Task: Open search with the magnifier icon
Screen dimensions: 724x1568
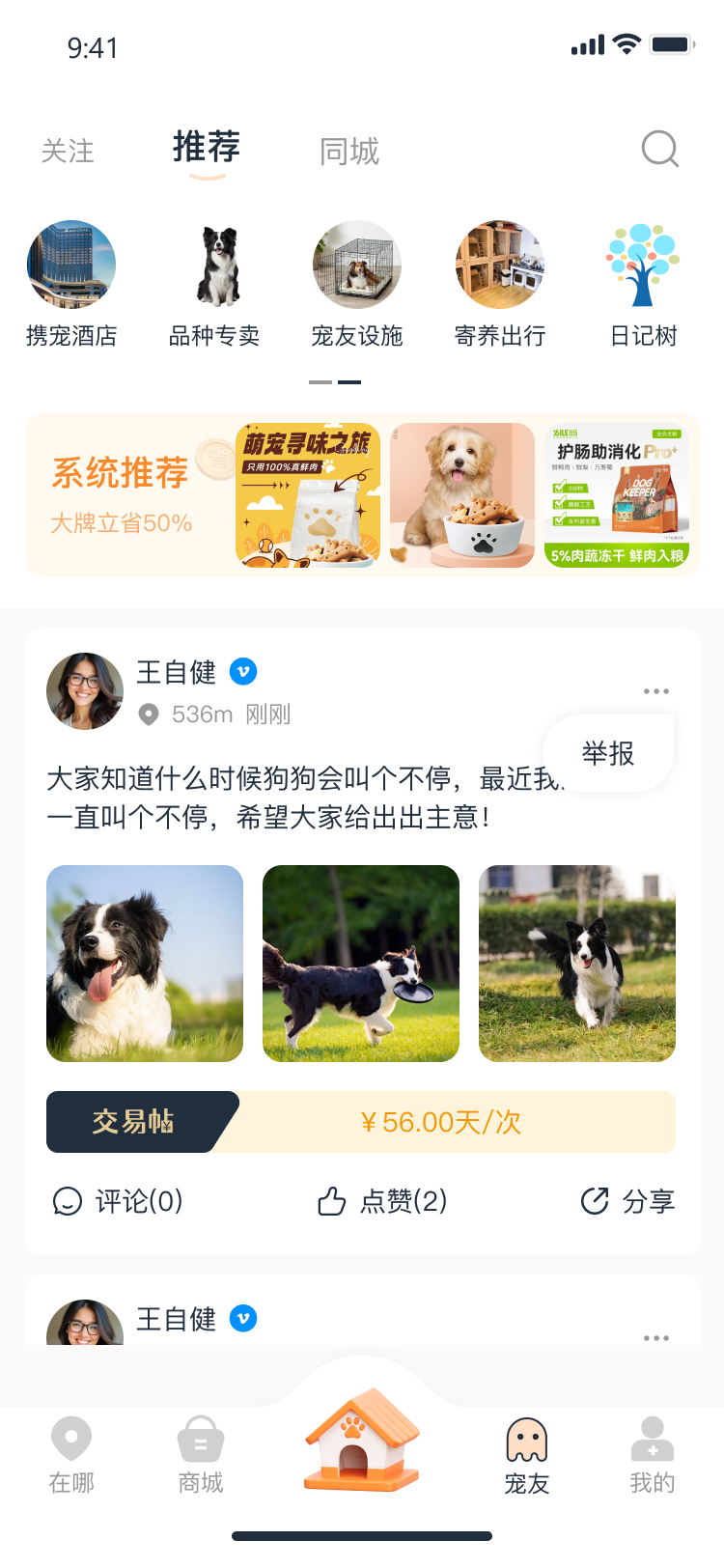Action: pos(659,149)
